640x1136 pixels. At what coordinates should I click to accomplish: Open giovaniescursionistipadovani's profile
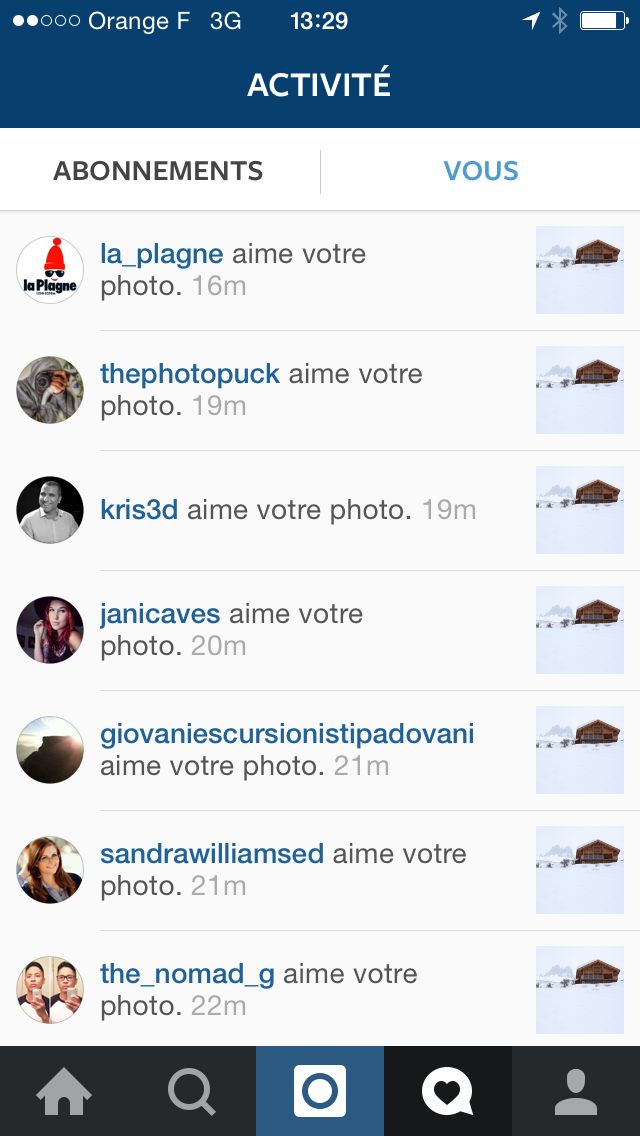287,734
